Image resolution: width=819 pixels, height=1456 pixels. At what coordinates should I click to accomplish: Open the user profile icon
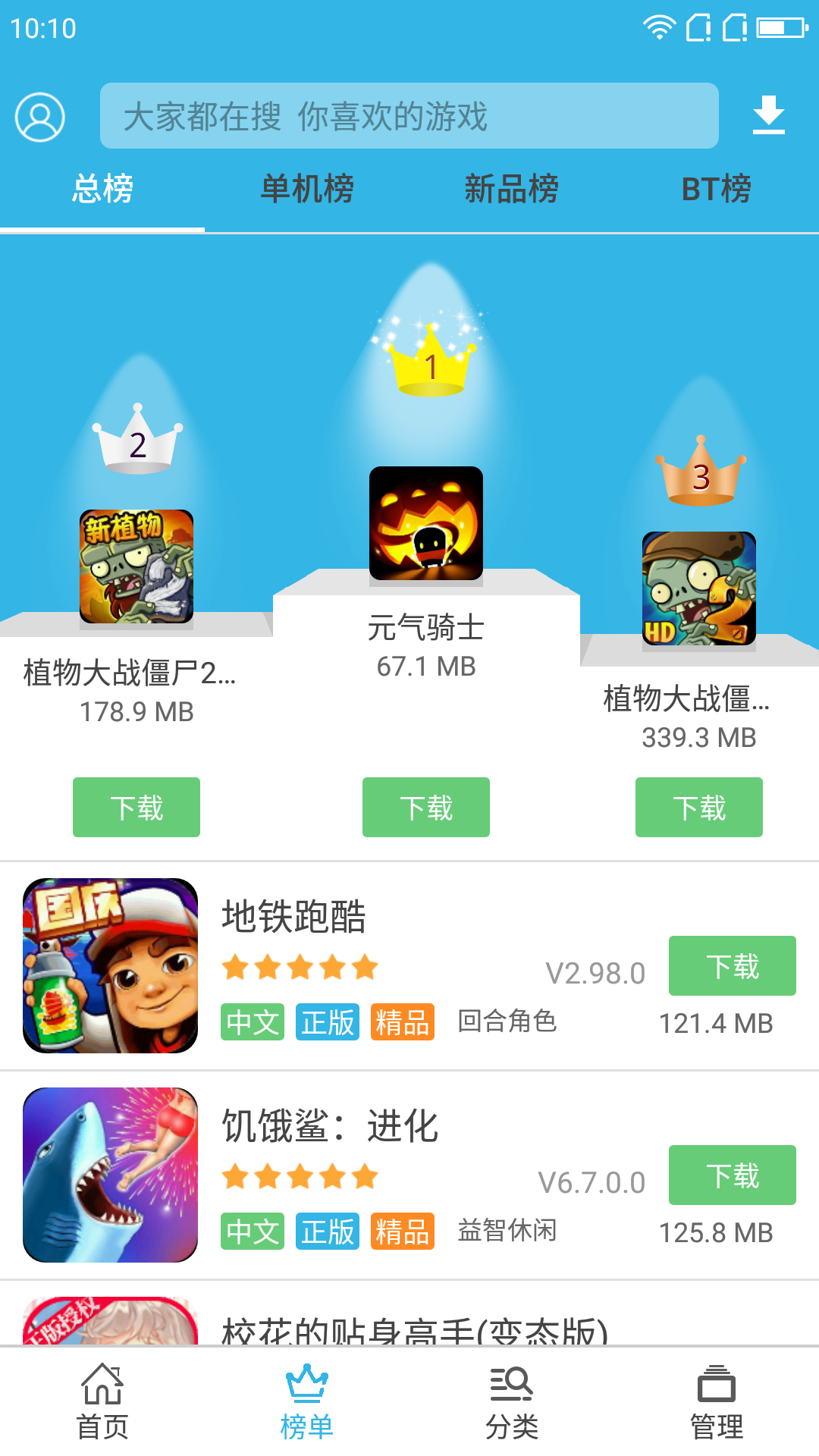(39, 117)
